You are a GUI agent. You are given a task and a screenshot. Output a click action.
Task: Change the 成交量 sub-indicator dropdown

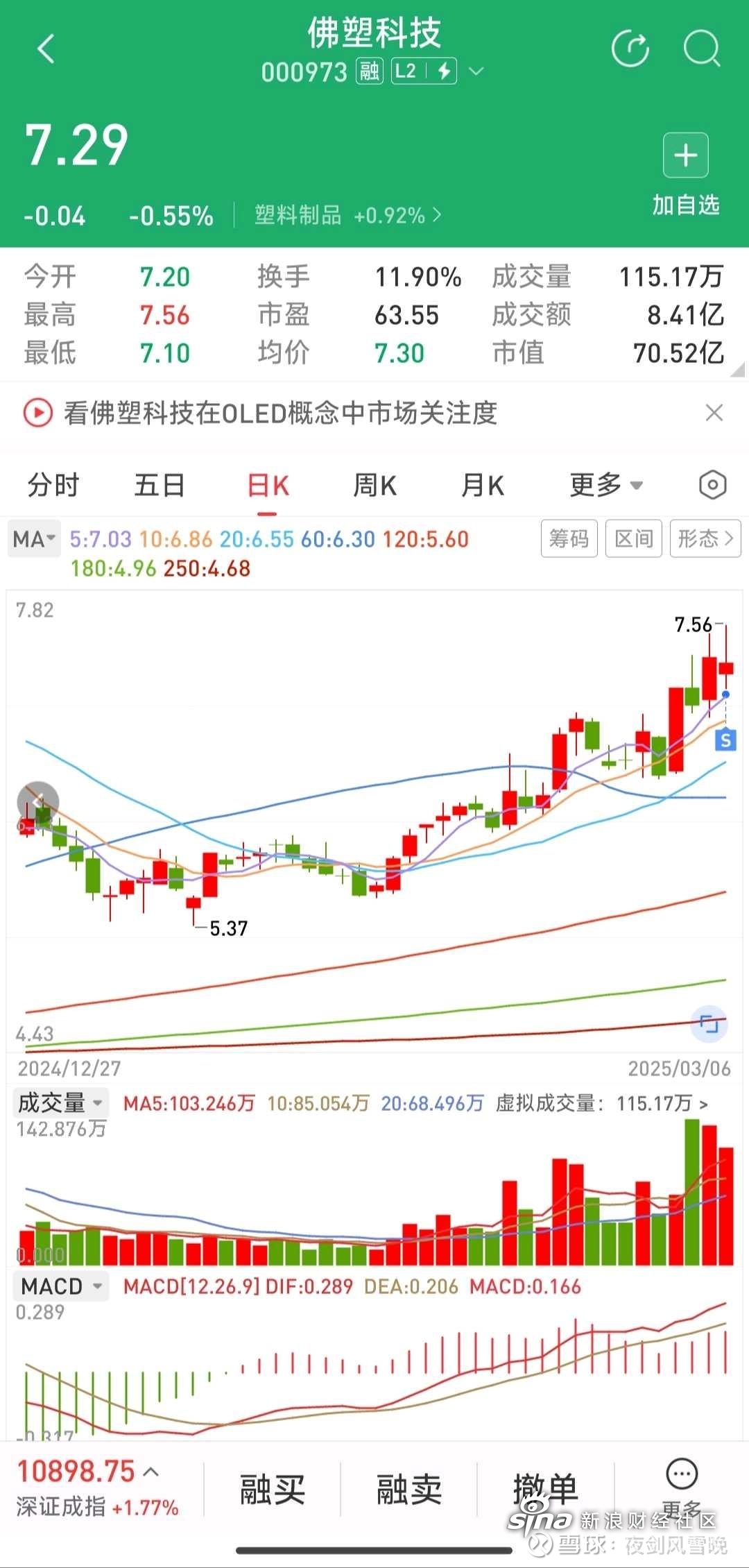[61, 1103]
